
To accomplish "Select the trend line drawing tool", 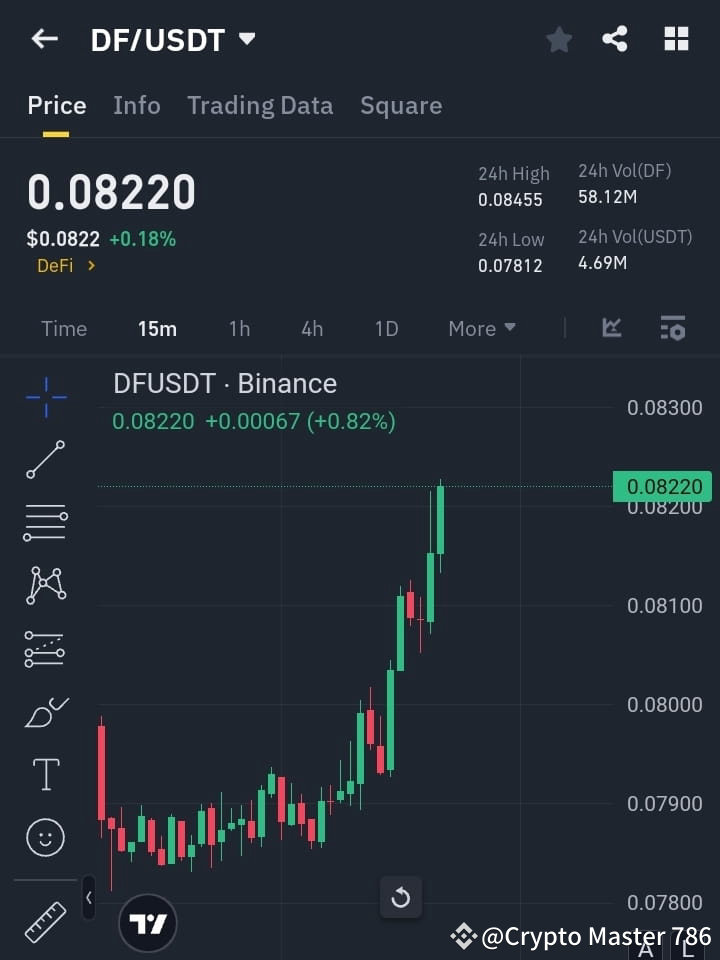I will 45,460.
